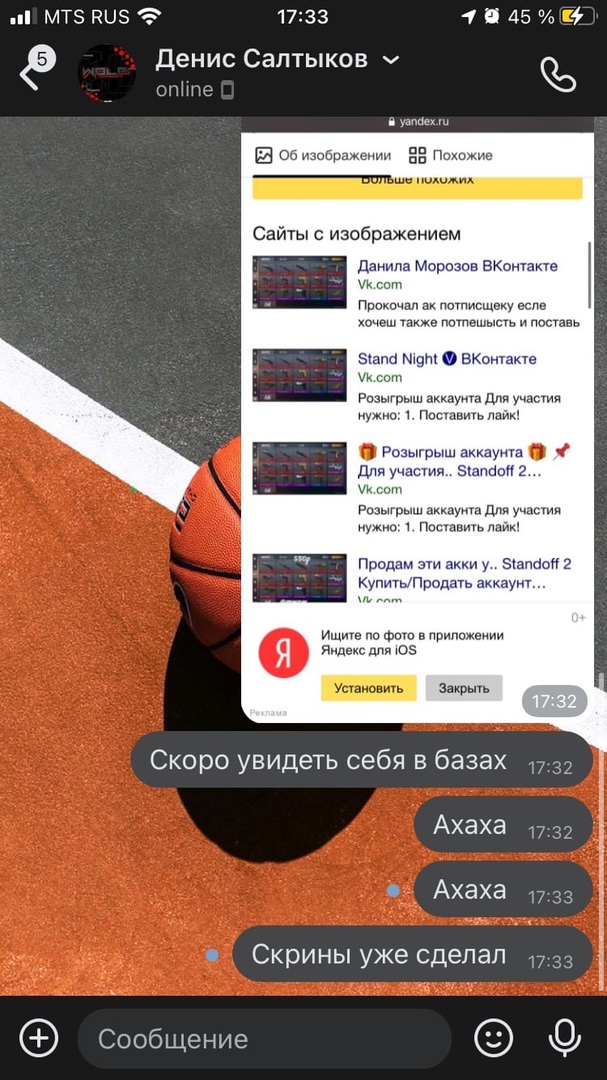Open the attachment plus menu

[x=38, y=1038]
